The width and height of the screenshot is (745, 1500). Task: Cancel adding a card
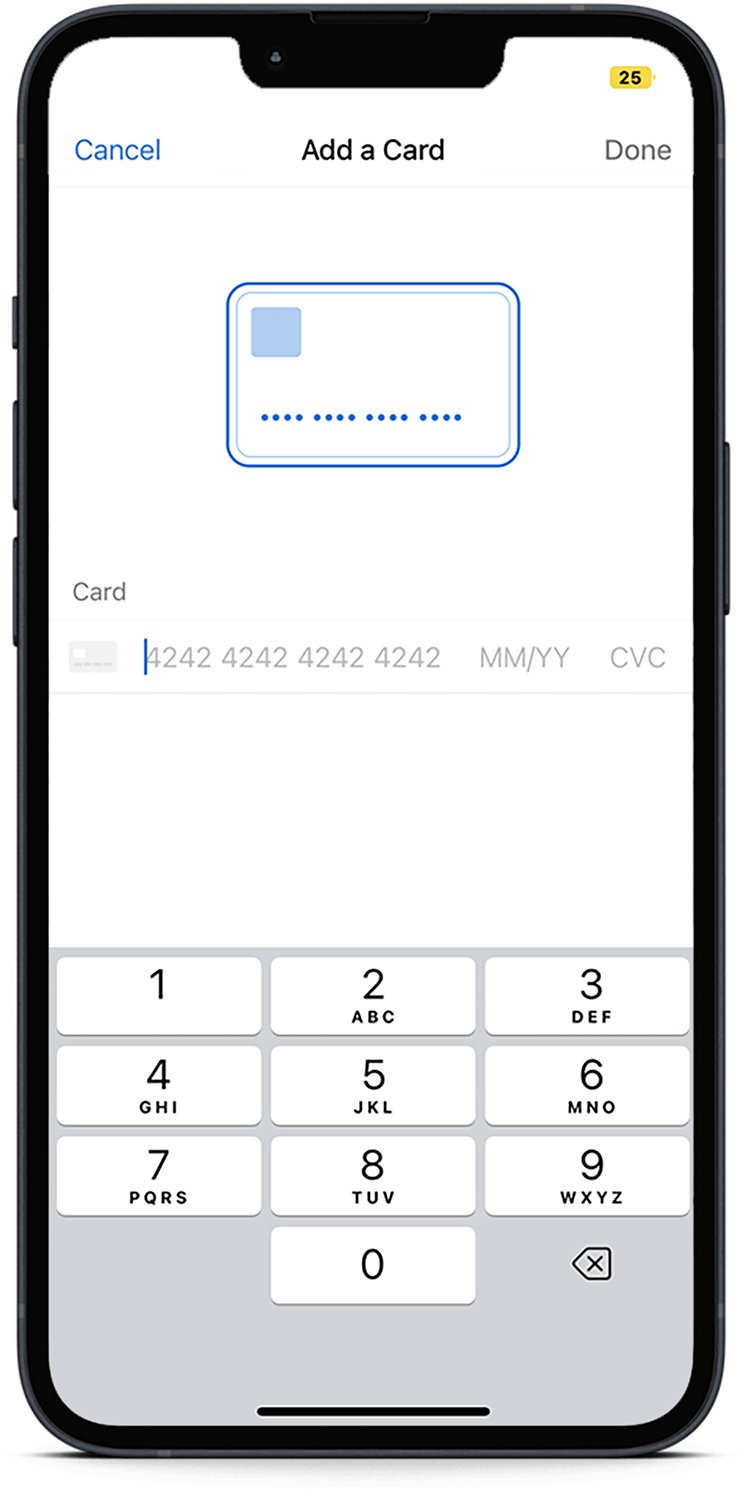click(117, 150)
